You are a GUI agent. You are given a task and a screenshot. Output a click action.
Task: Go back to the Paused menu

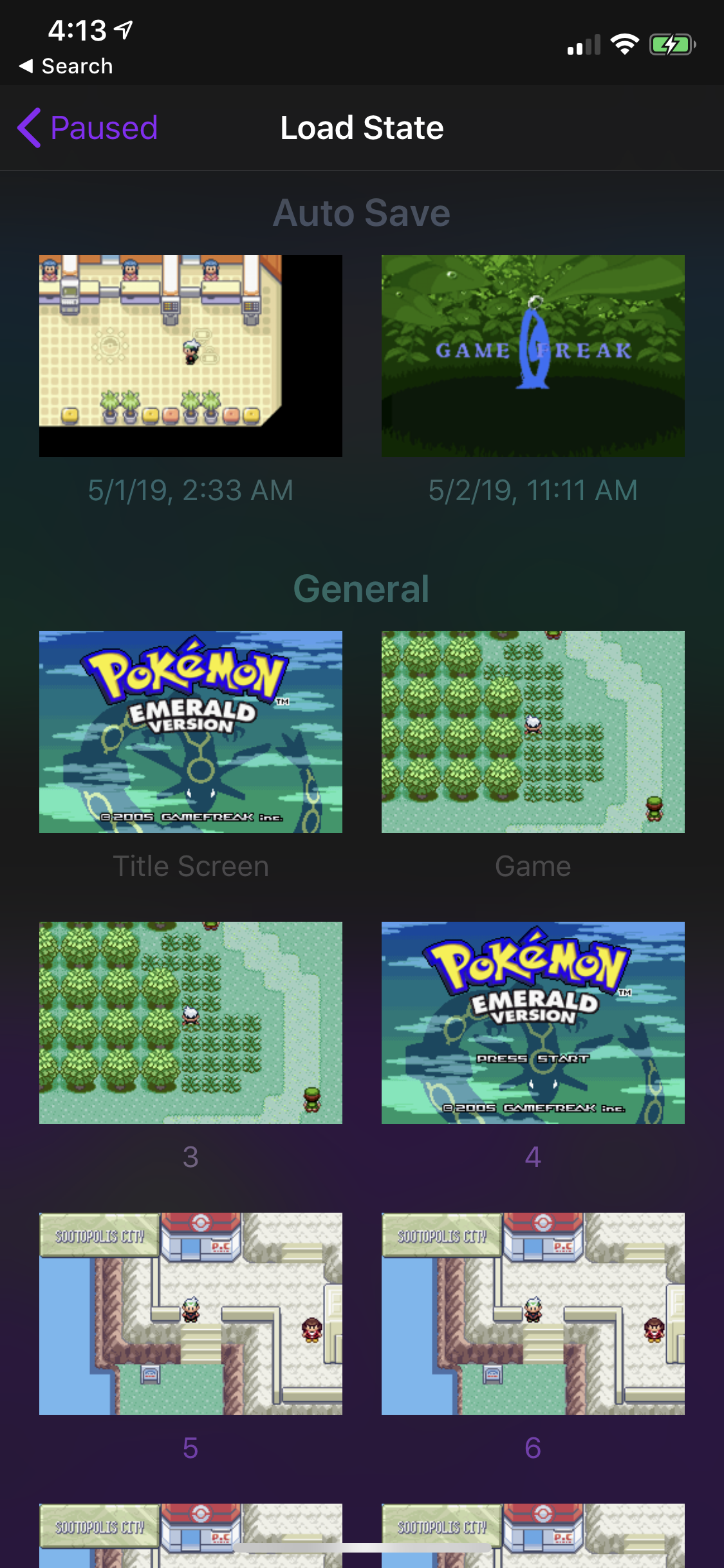pyautogui.click(x=88, y=127)
